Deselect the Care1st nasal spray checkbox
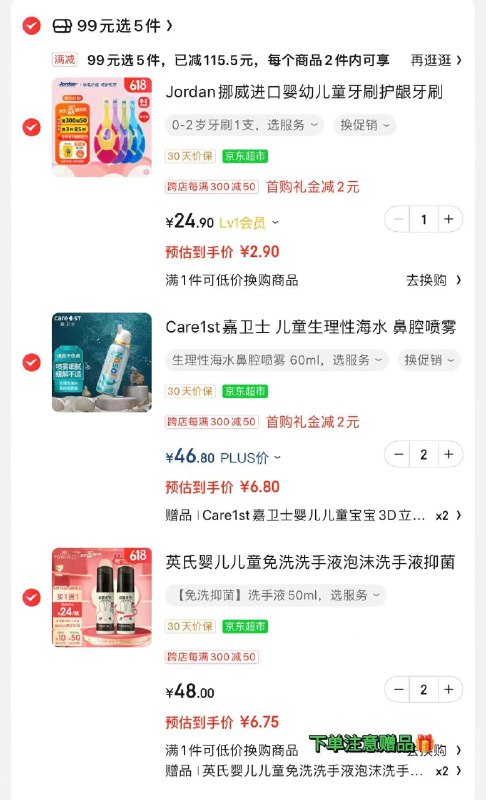486x800 pixels. point(31,362)
